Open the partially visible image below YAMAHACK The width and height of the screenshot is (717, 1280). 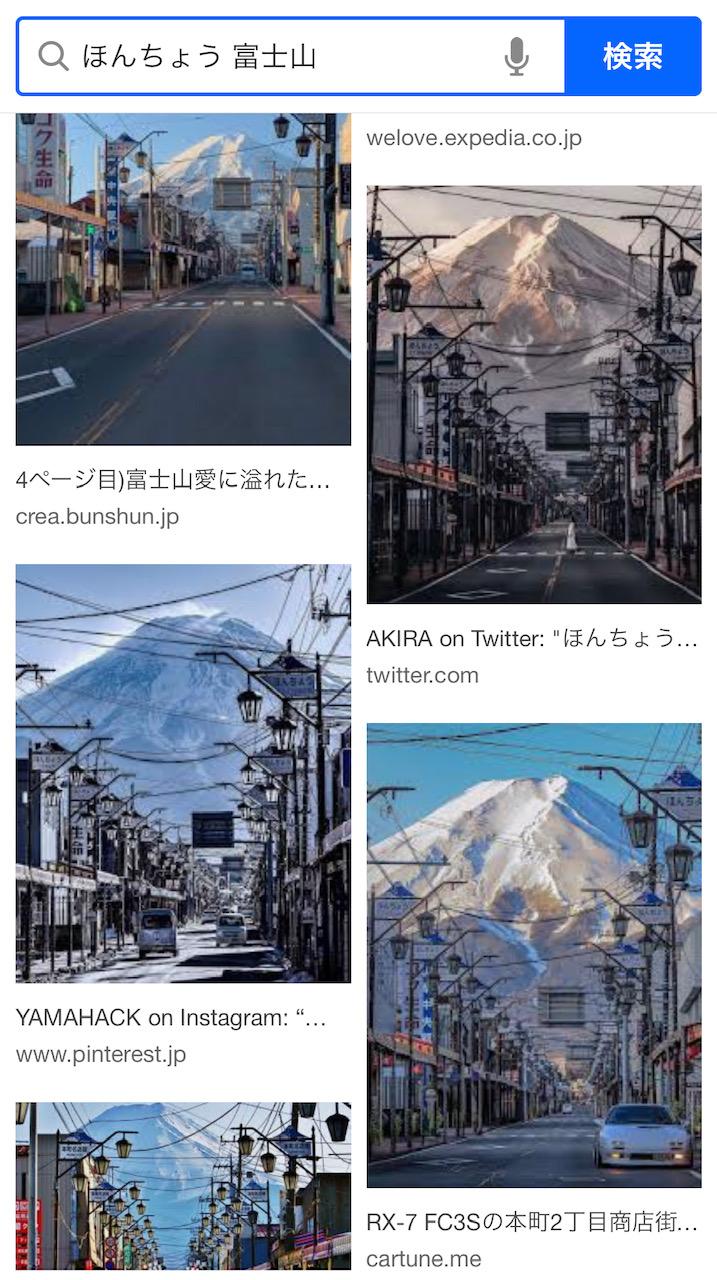[183, 1186]
